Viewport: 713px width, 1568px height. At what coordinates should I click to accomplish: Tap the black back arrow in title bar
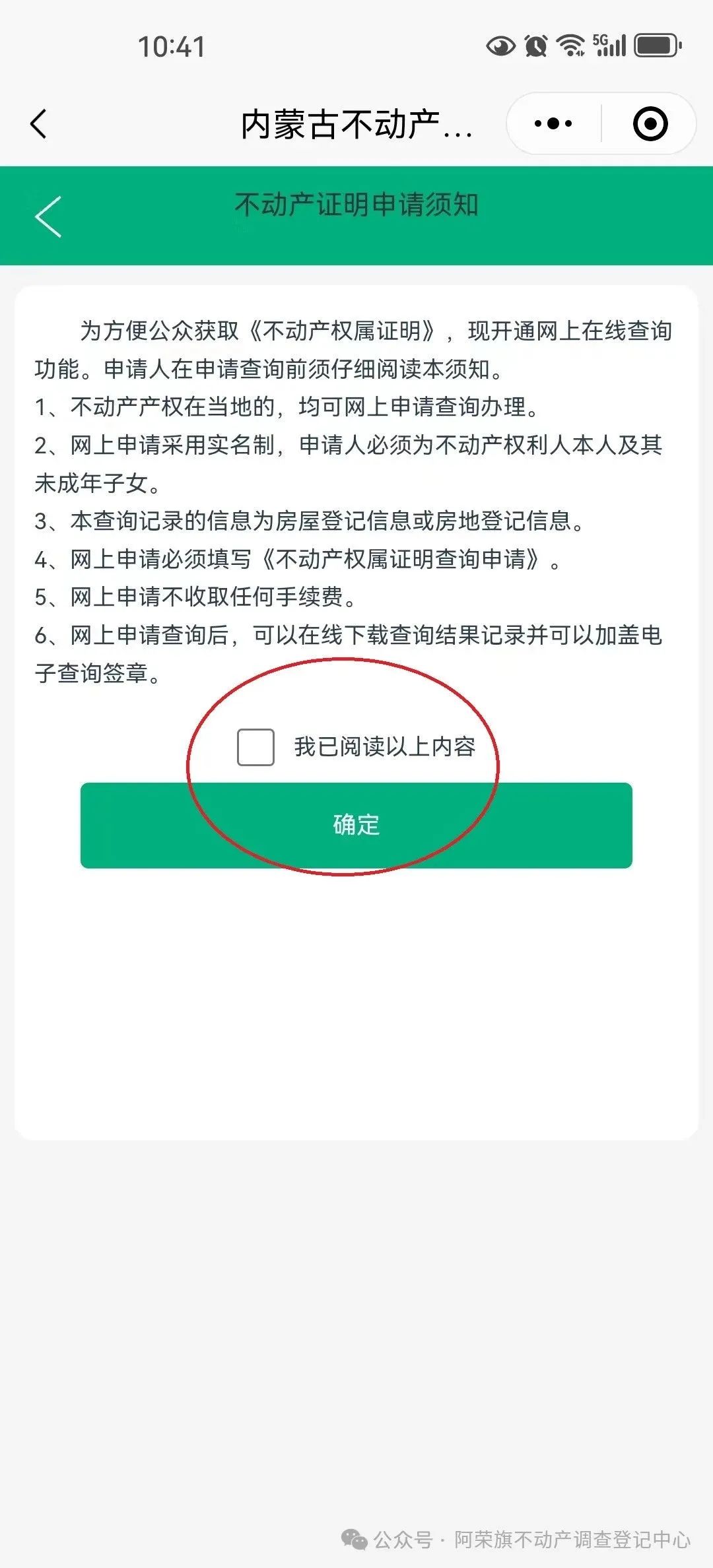39,124
